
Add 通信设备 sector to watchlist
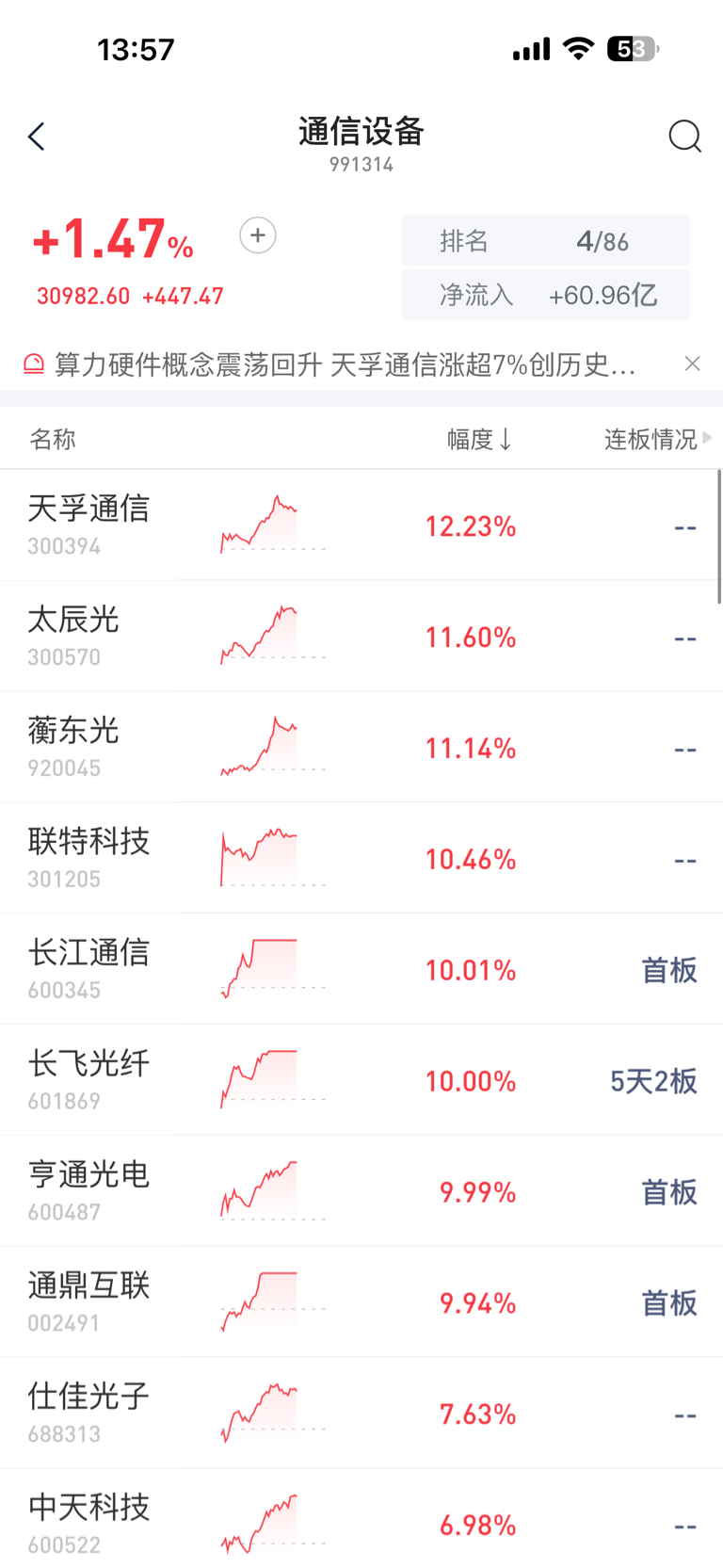click(x=258, y=235)
